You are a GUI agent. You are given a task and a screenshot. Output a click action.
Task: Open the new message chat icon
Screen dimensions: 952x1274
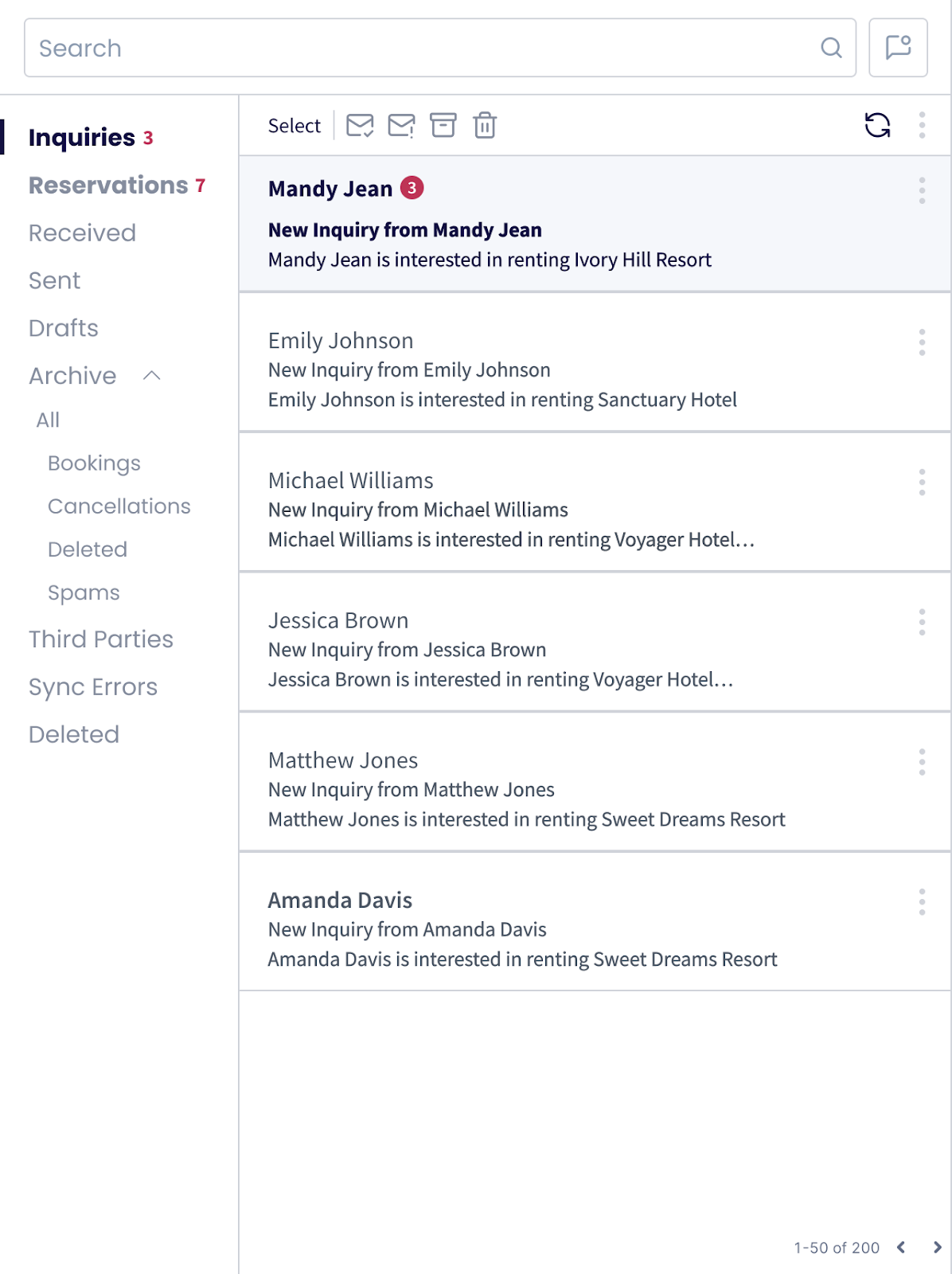click(x=898, y=48)
